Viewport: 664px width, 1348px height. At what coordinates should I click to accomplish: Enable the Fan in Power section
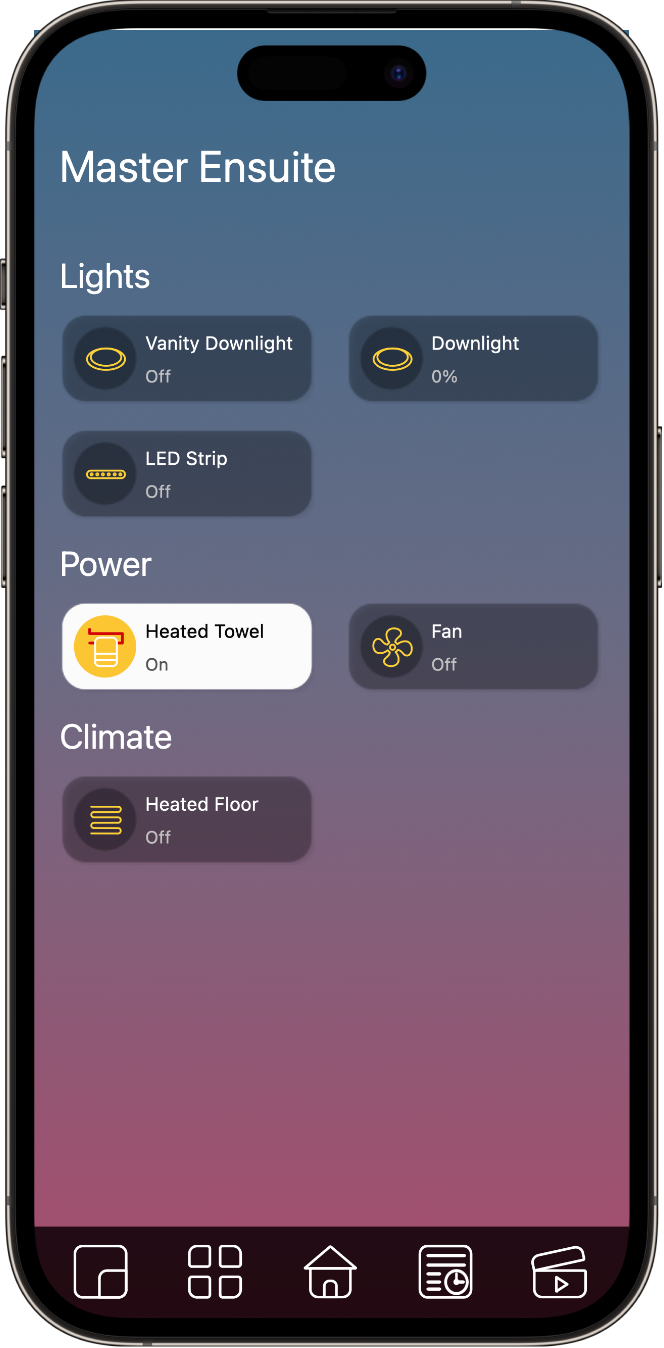[x=473, y=647]
